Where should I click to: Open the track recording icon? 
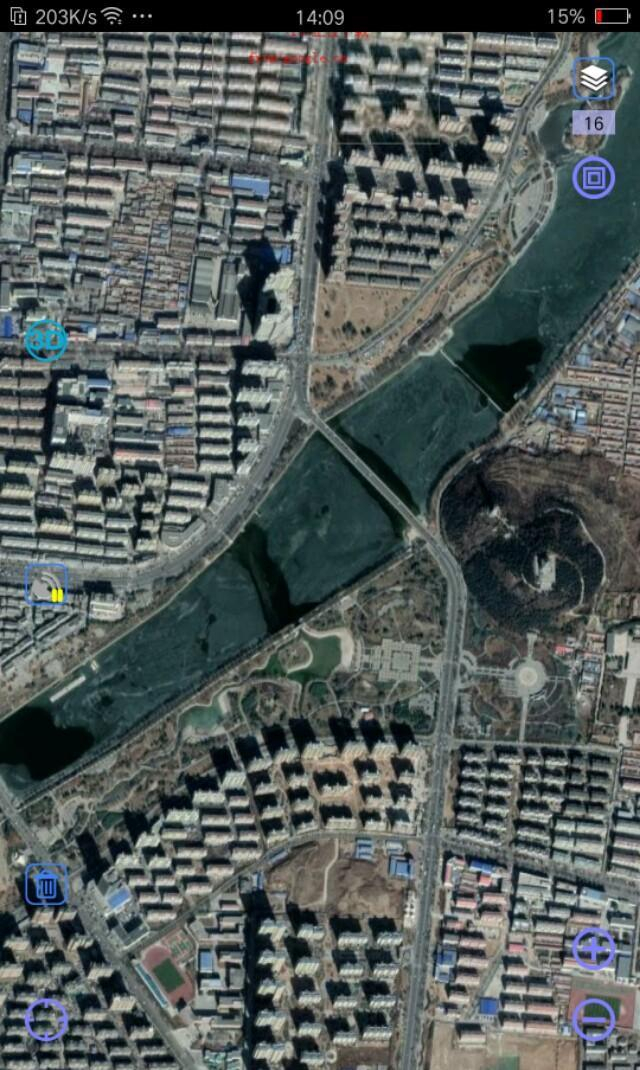click(46, 585)
